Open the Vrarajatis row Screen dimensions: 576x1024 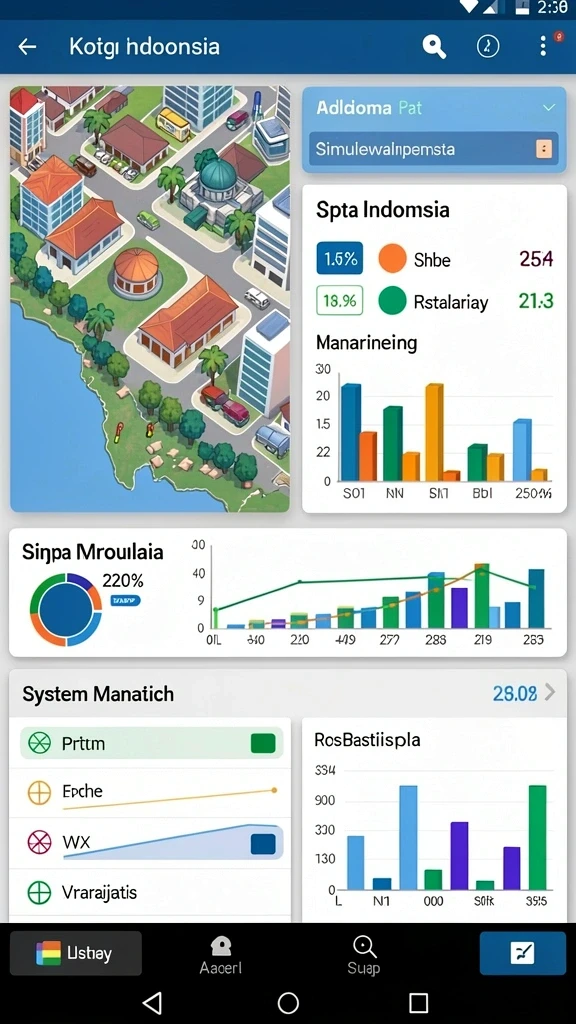pos(152,892)
